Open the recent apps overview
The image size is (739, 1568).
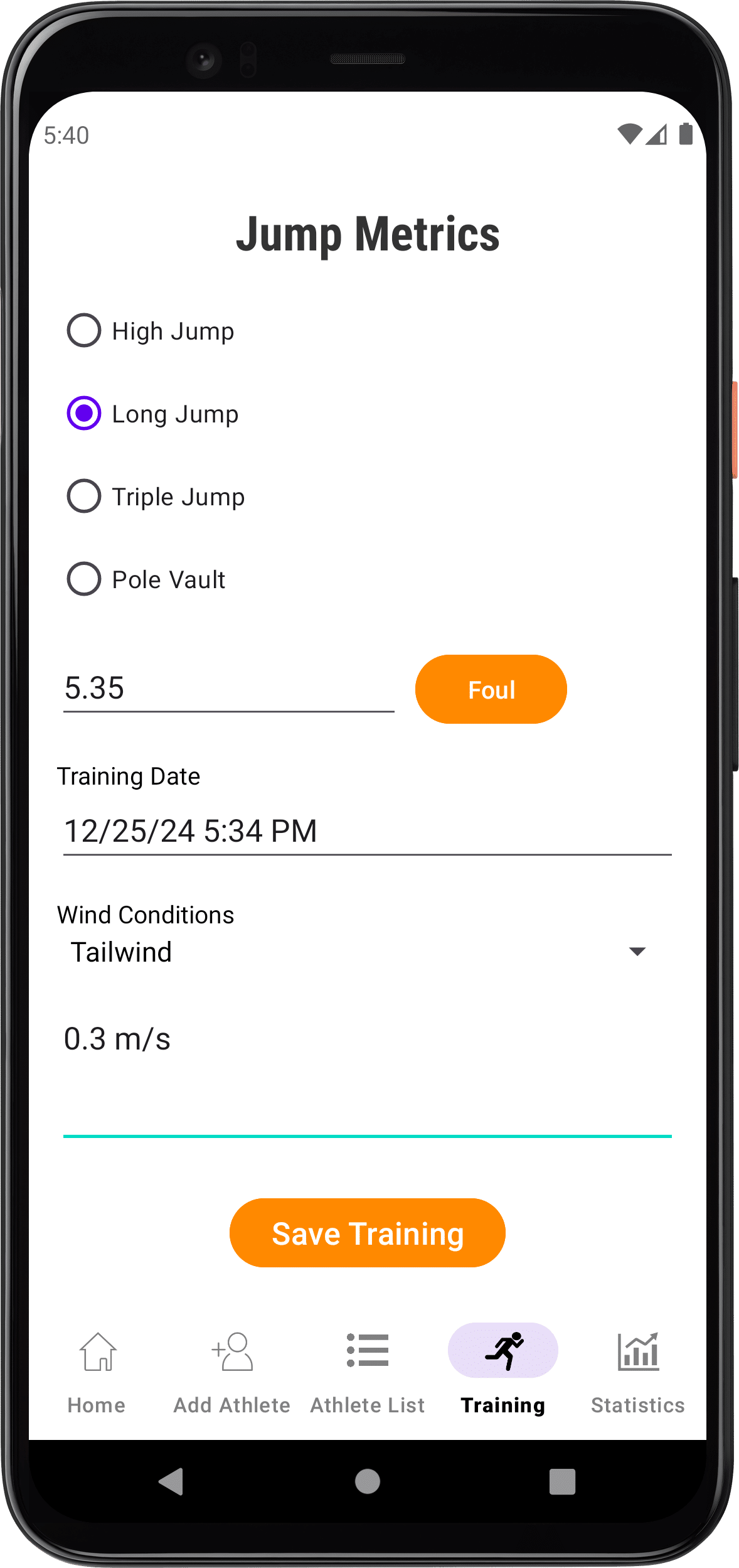[x=562, y=1482]
